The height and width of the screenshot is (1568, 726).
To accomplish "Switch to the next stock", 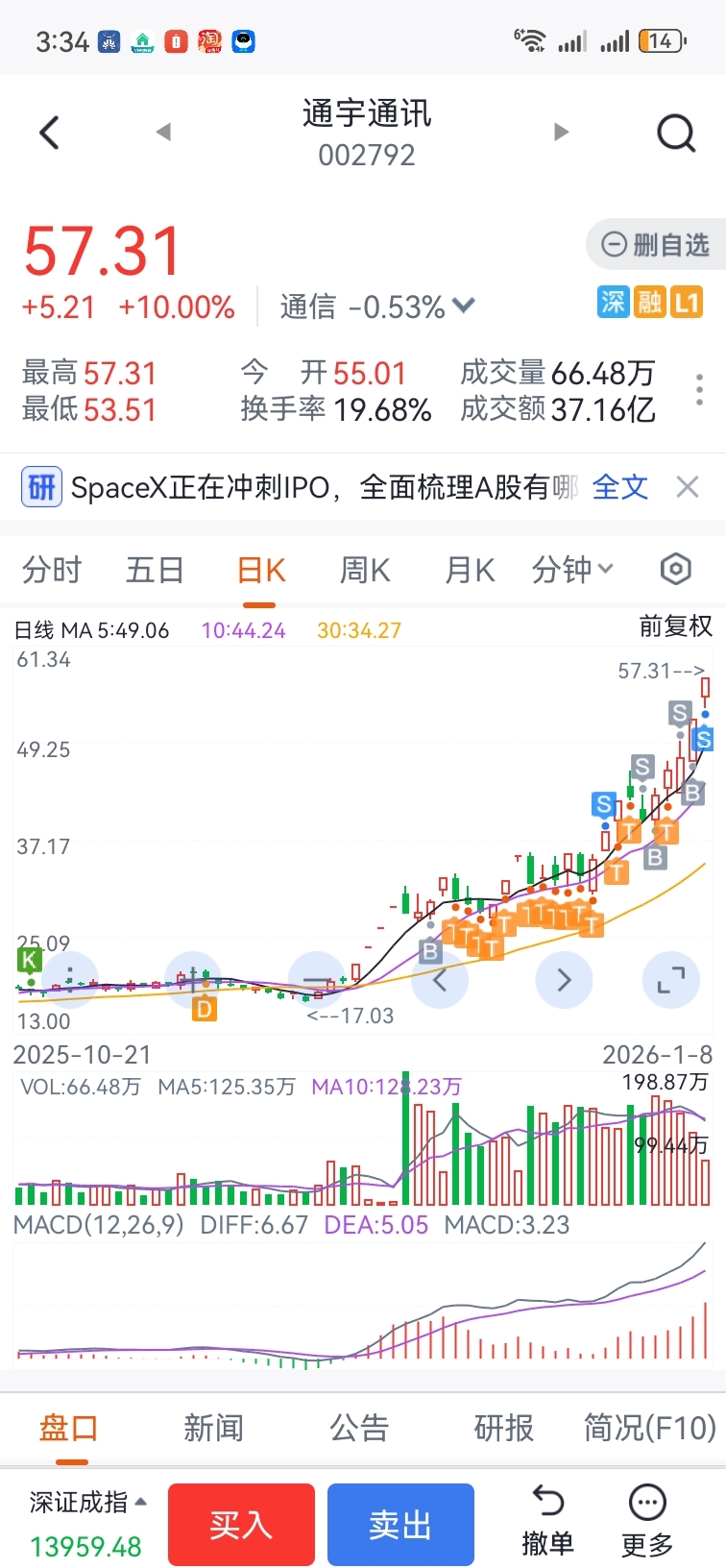I will pyautogui.click(x=562, y=133).
